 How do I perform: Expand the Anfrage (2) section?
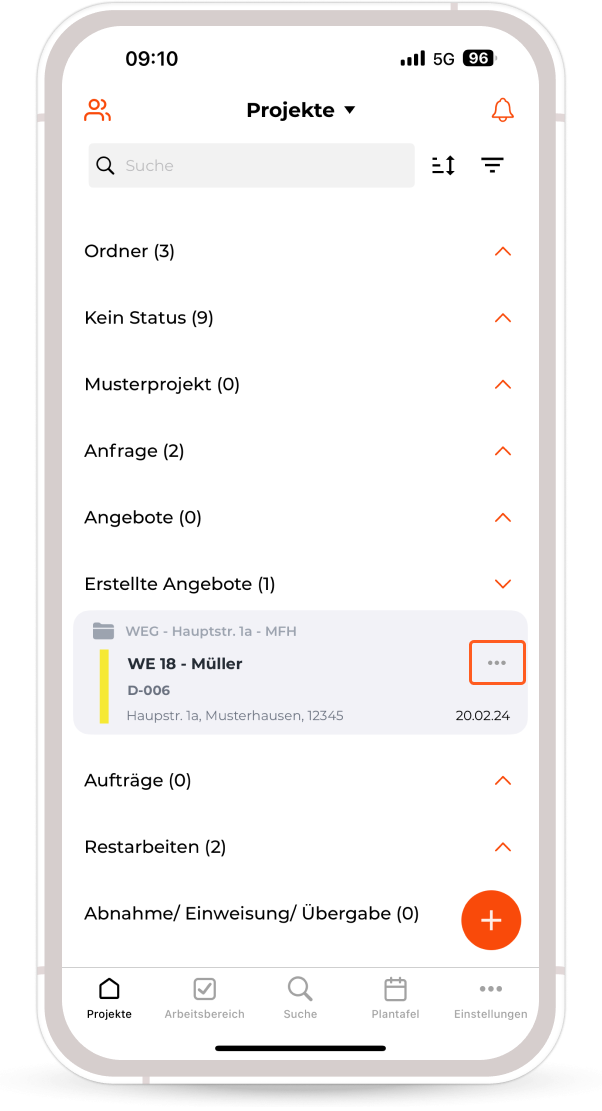tap(503, 451)
